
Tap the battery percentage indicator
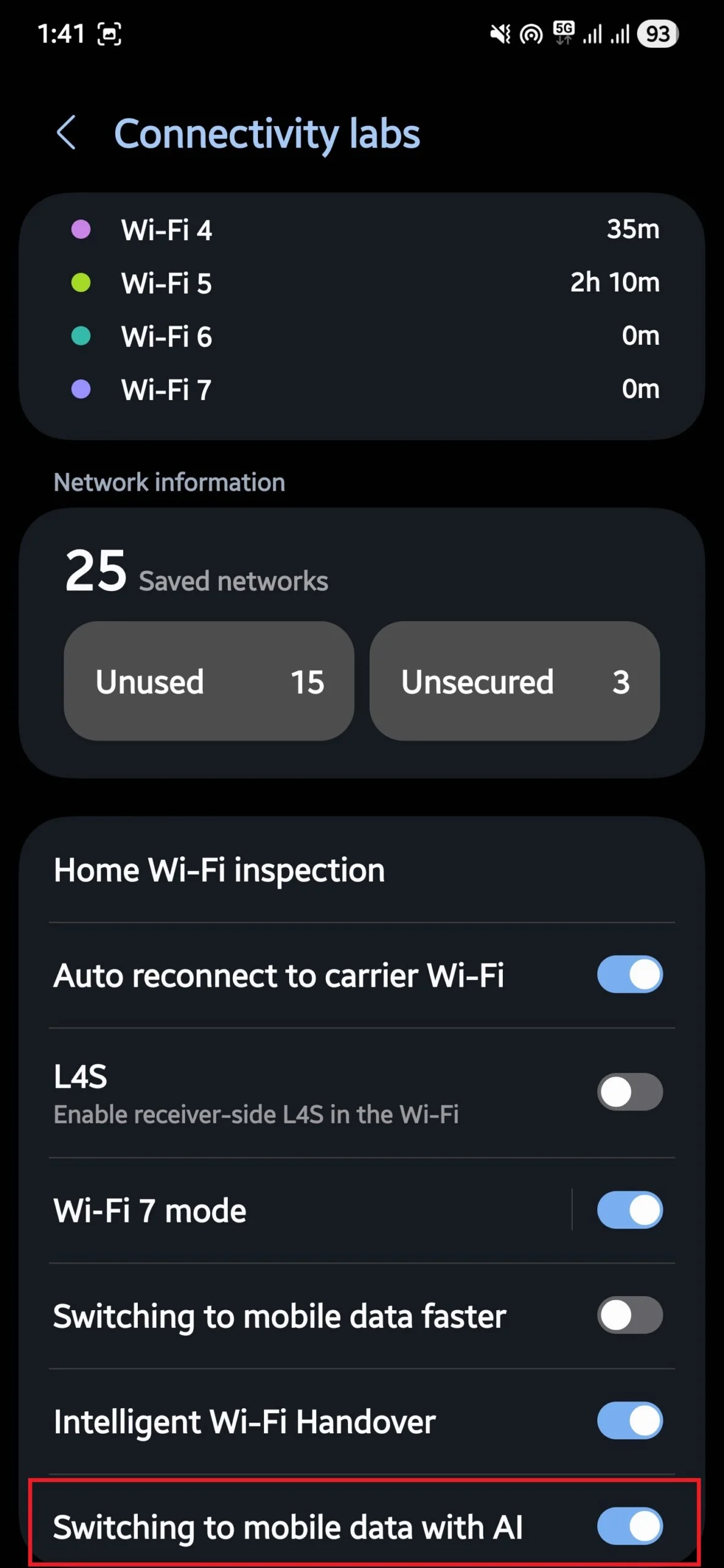pyautogui.click(x=657, y=34)
